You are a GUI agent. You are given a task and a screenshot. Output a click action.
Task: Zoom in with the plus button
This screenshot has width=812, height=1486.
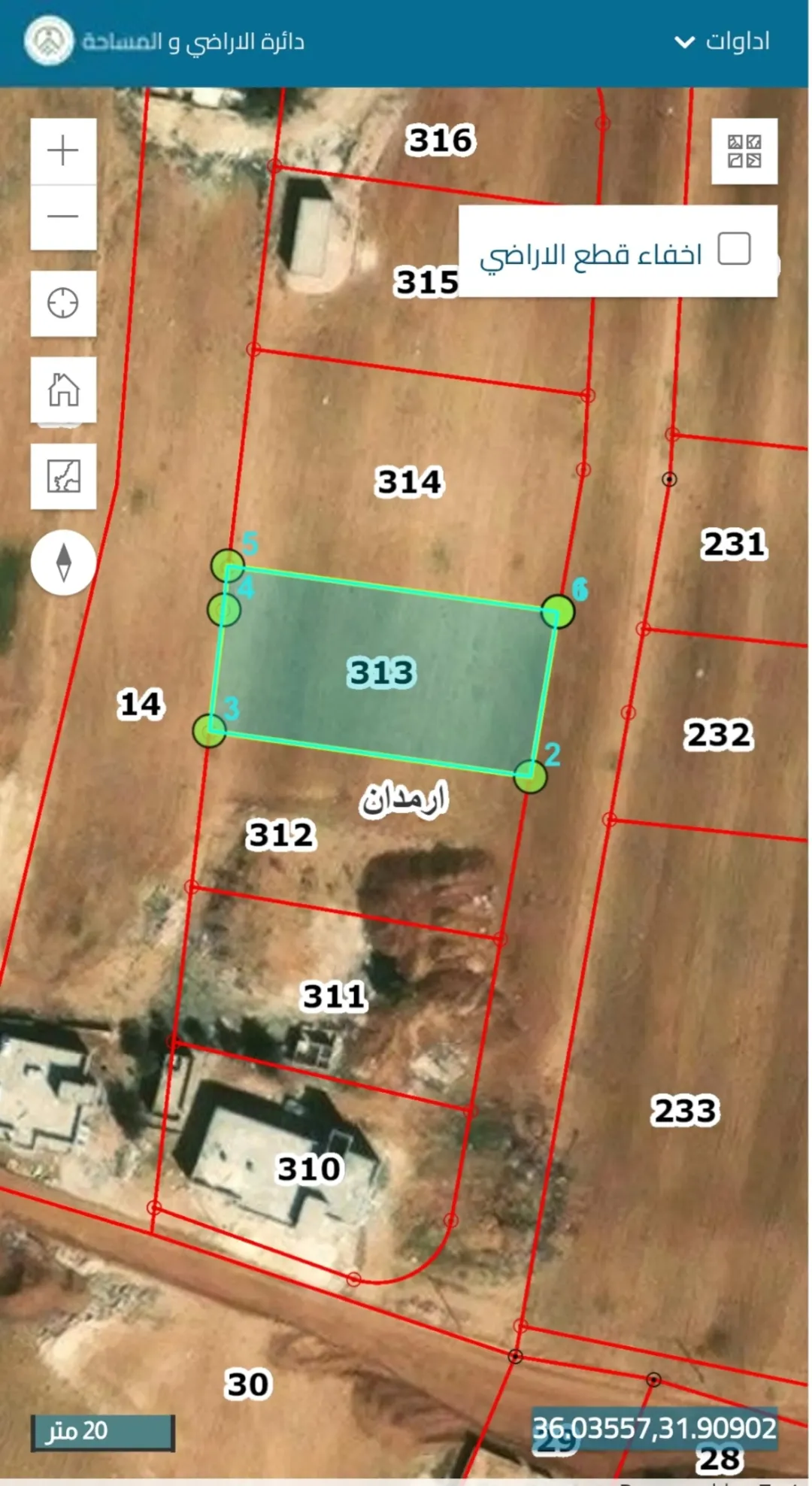tap(63, 151)
